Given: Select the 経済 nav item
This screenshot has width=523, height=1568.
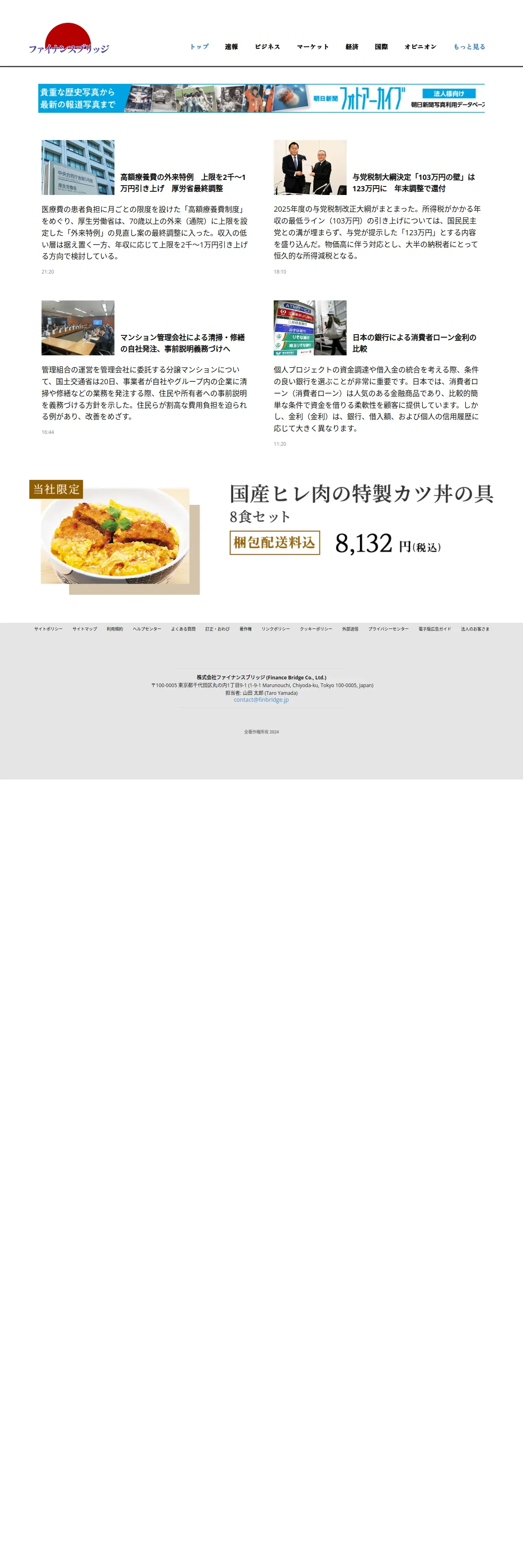Looking at the screenshot, I should tap(352, 47).
